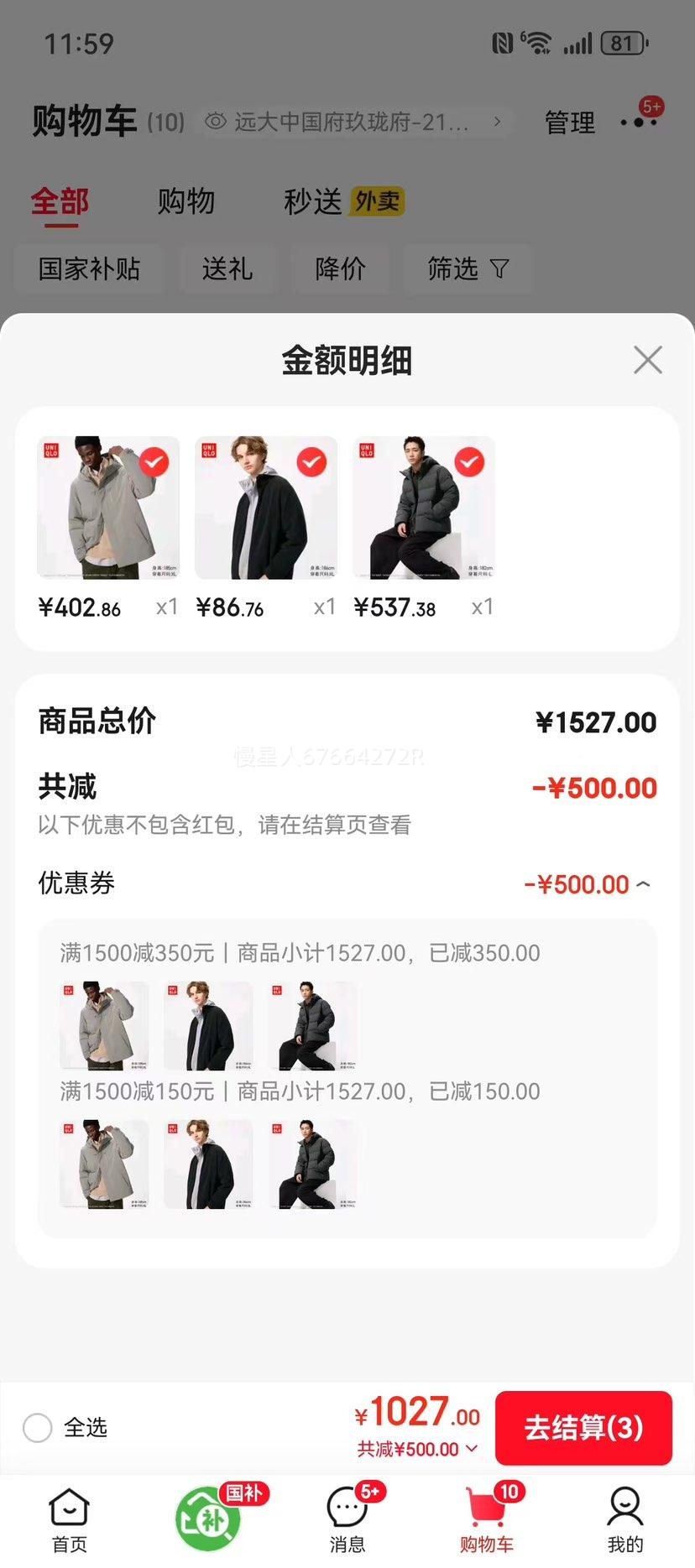This screenshot has width=695, height=1568.
Task: Uncheck the ¥402.86 jacket item
Action: (x=154, y=462)
